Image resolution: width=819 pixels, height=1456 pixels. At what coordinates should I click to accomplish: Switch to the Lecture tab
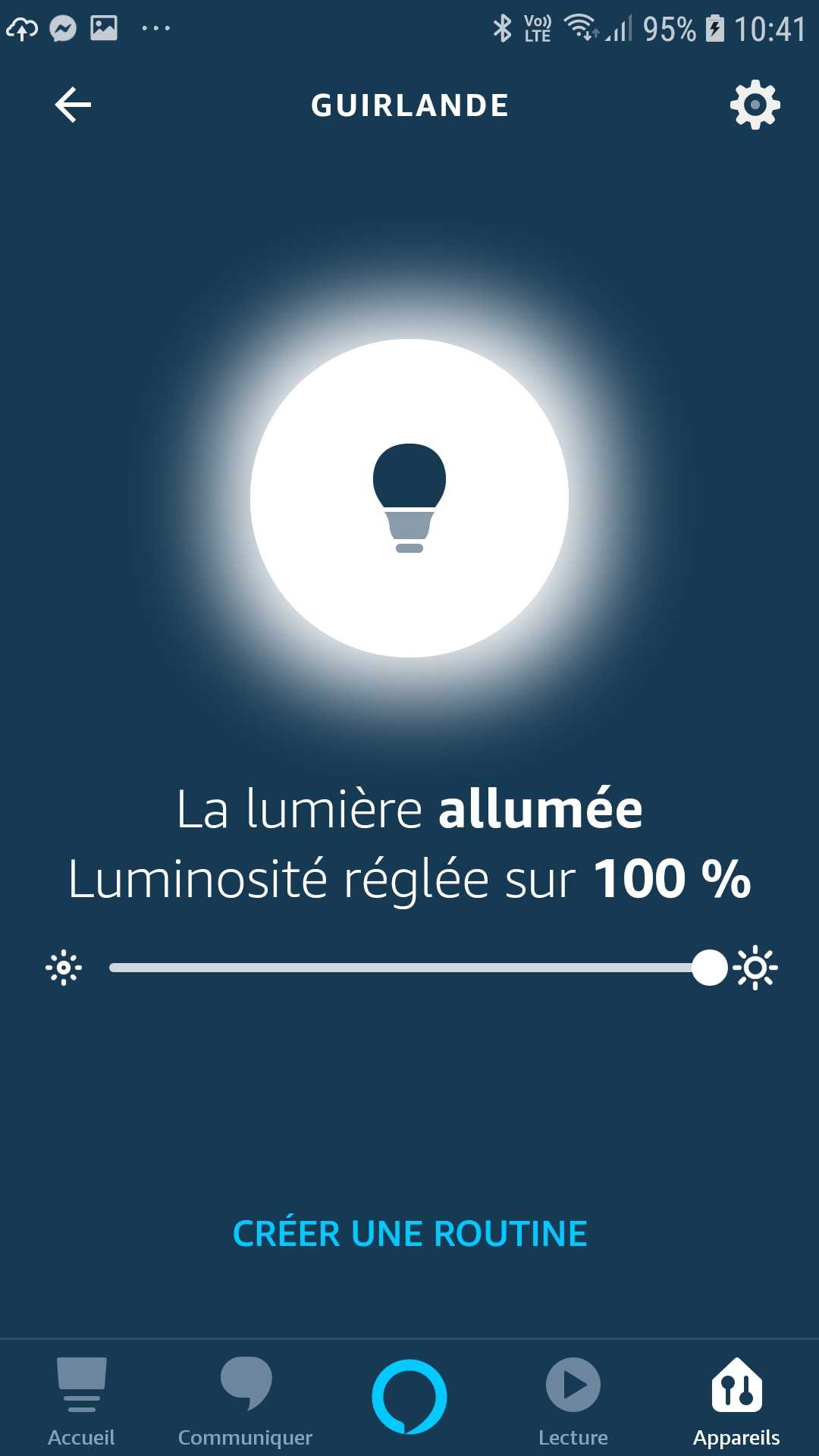[x=573, y=1402]
